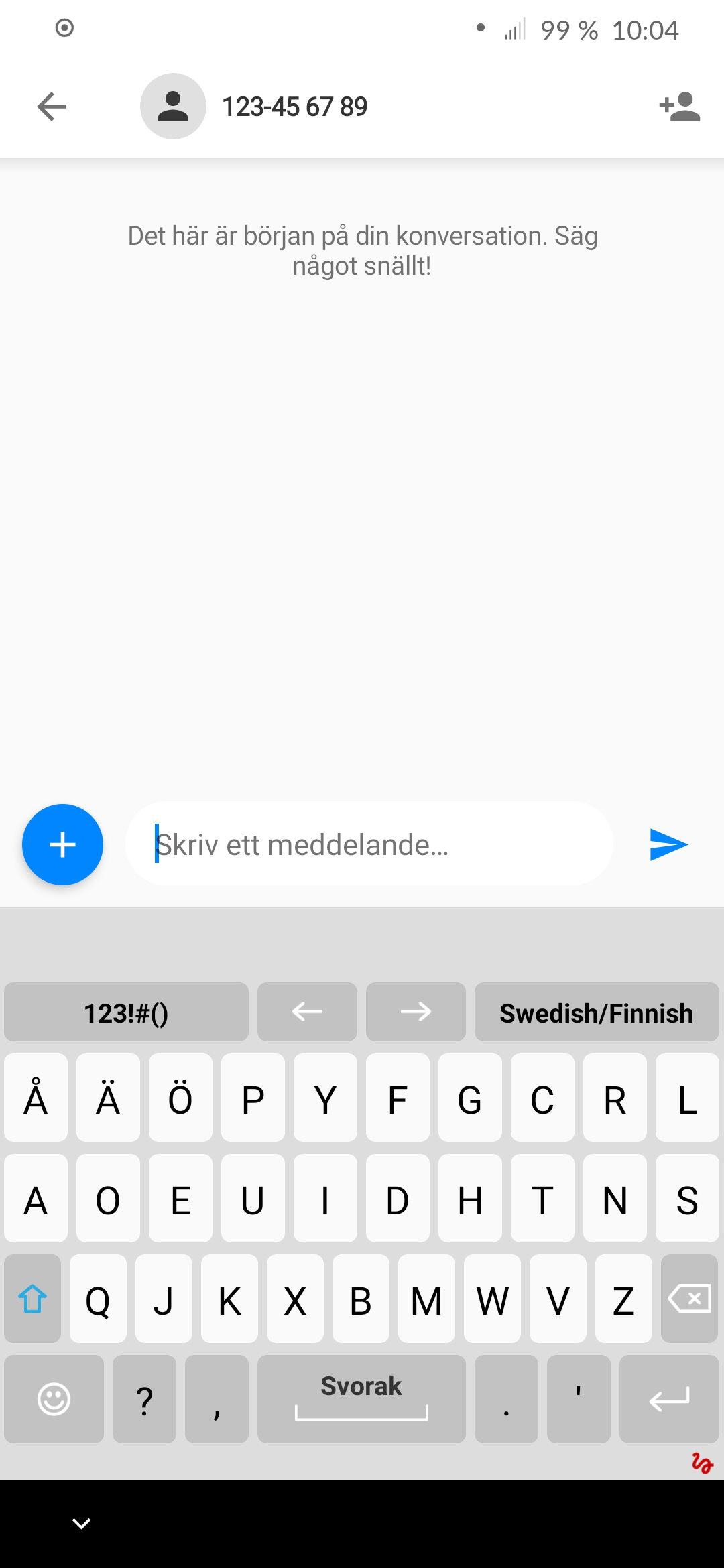Type the letter Å
The width and height of the screenshot is (724, 1568).
click(36, 1098)
